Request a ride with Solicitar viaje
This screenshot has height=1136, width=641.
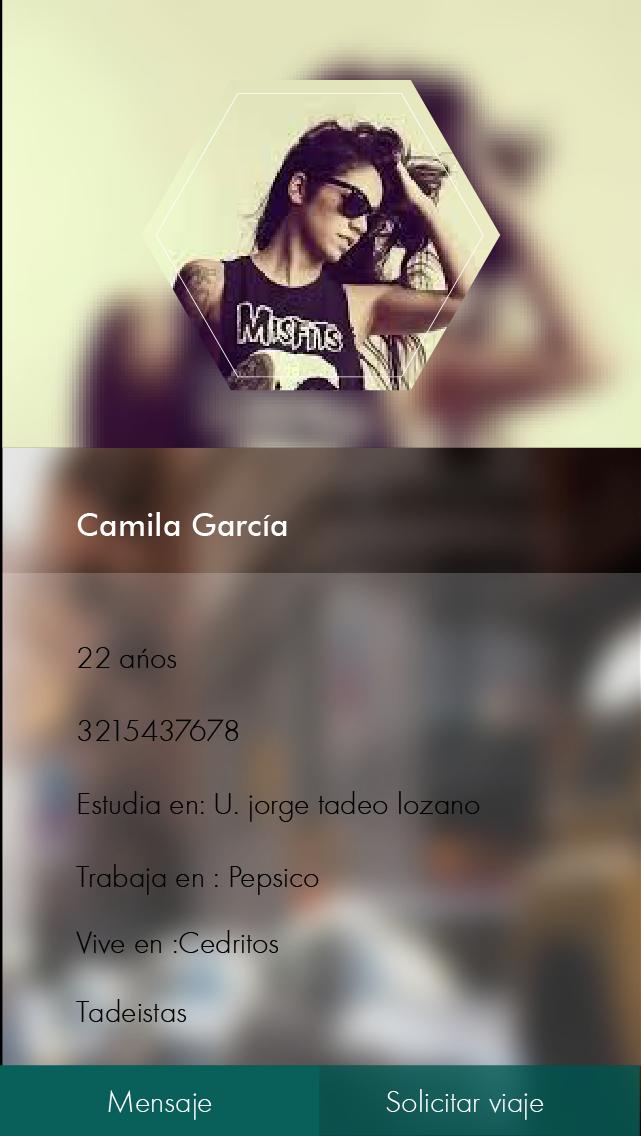point(465,1101)
